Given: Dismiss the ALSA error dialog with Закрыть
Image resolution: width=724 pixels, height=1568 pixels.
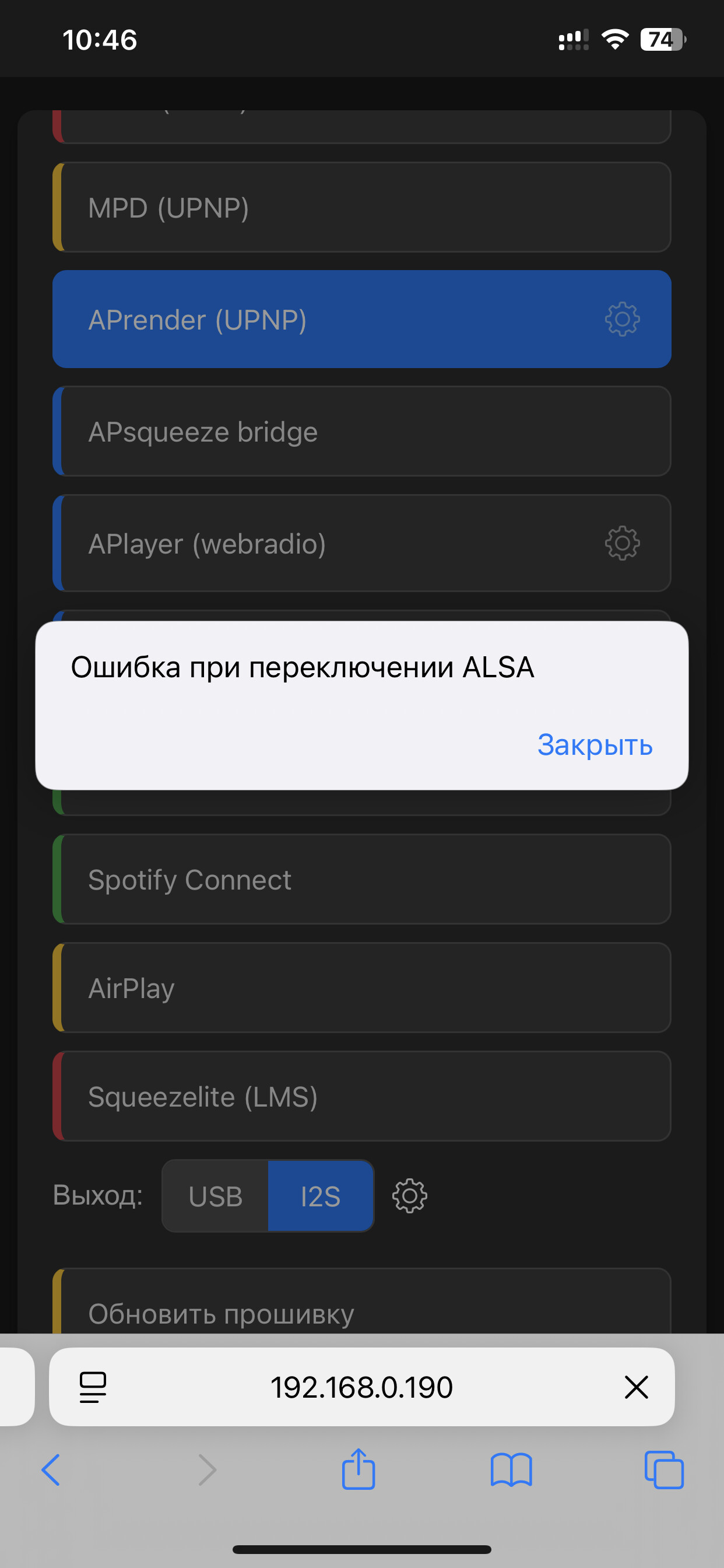Looking at the screenshot, I should 595,745.
